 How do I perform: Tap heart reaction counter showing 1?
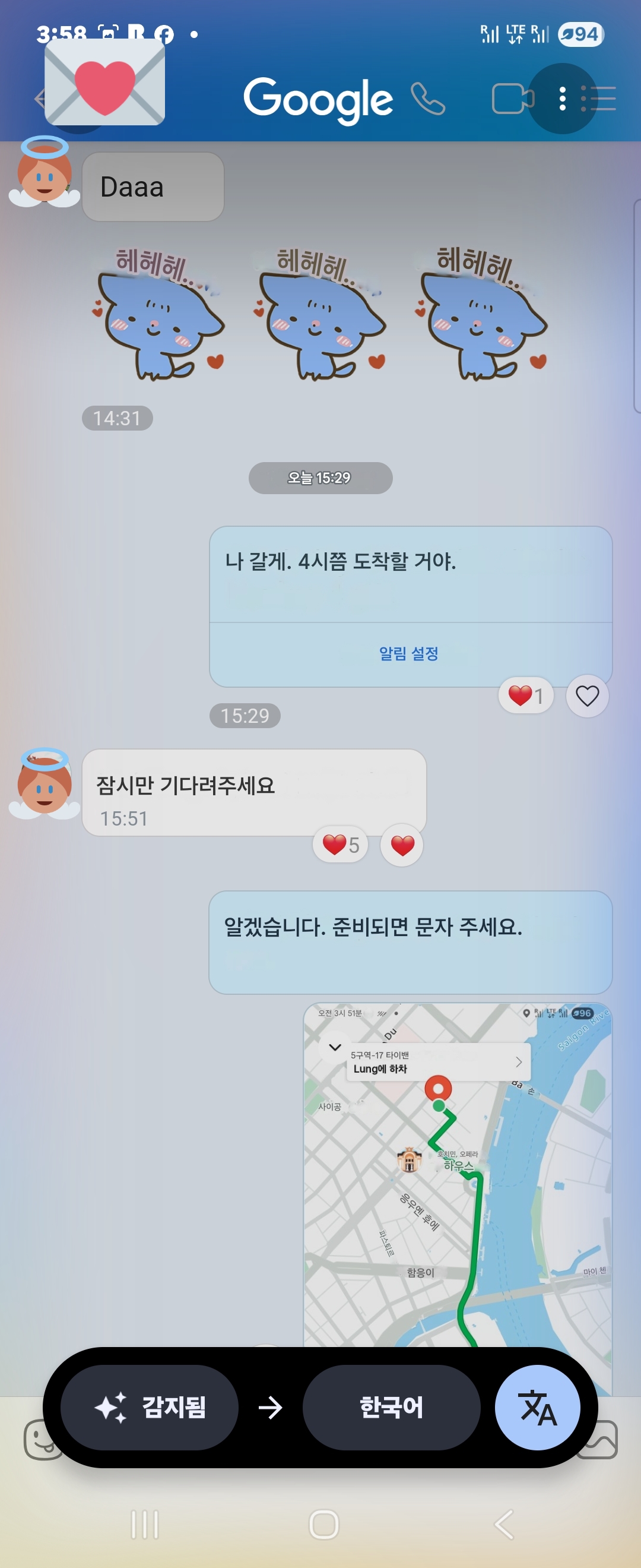[x=526, y=695]
